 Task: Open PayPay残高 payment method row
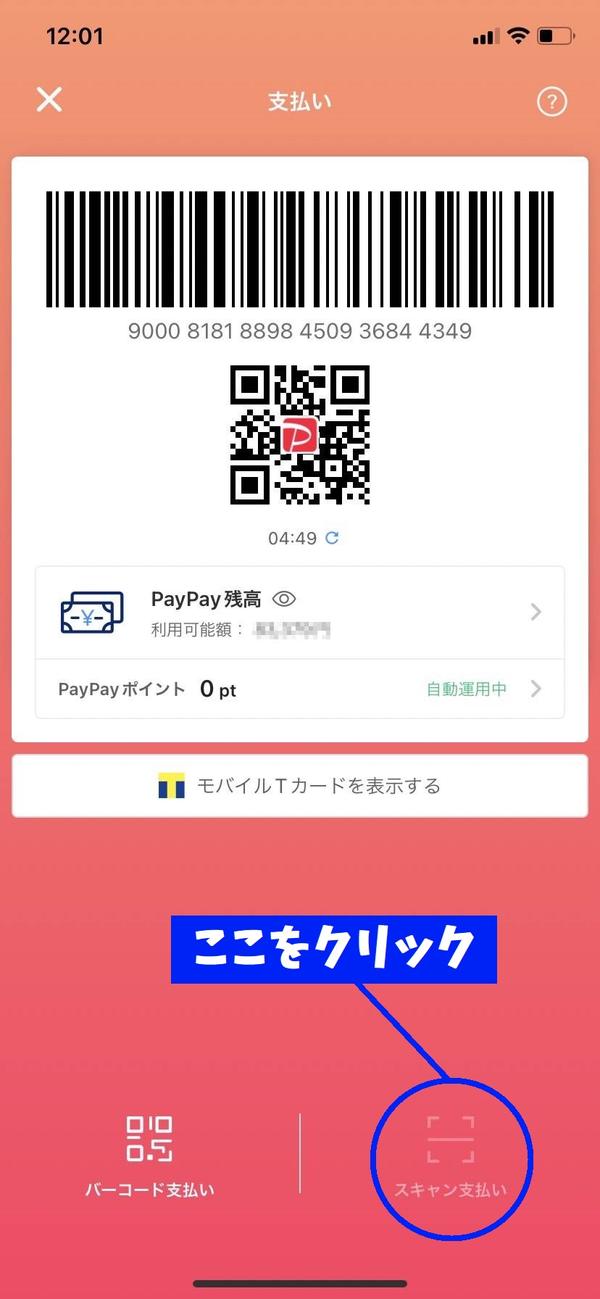pyautogui.click(x=300, y=612)
